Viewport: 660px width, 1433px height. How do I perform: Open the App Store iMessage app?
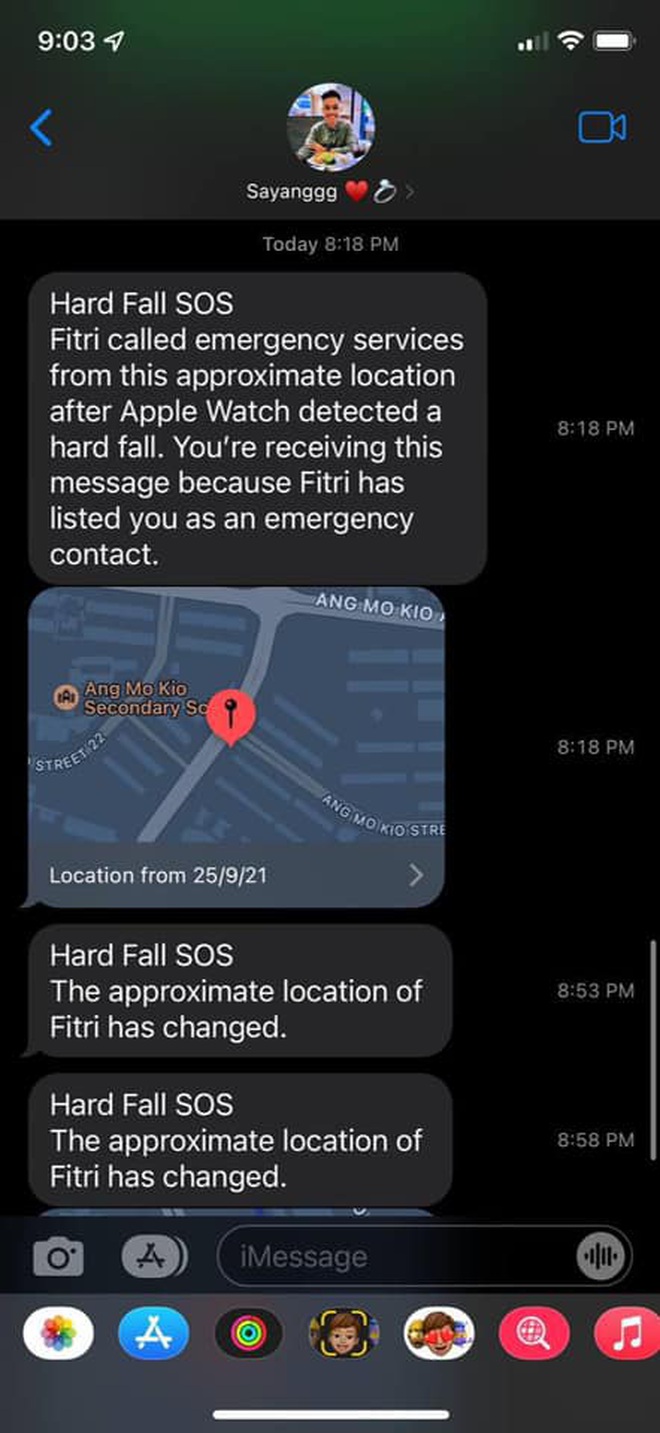click(x=153, y=1335)
